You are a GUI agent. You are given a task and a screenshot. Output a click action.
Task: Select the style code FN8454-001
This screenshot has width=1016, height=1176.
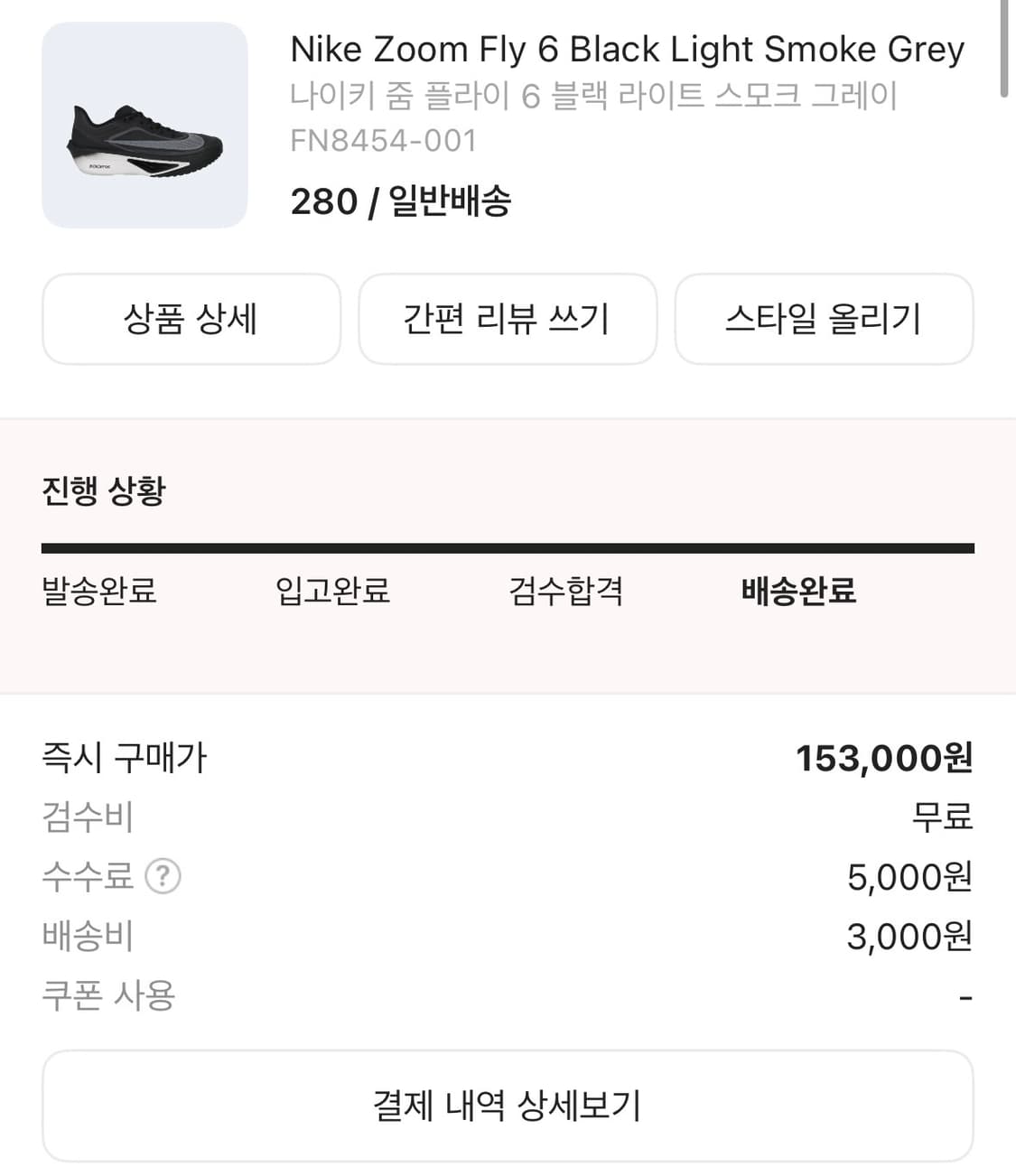pos(385,139)
